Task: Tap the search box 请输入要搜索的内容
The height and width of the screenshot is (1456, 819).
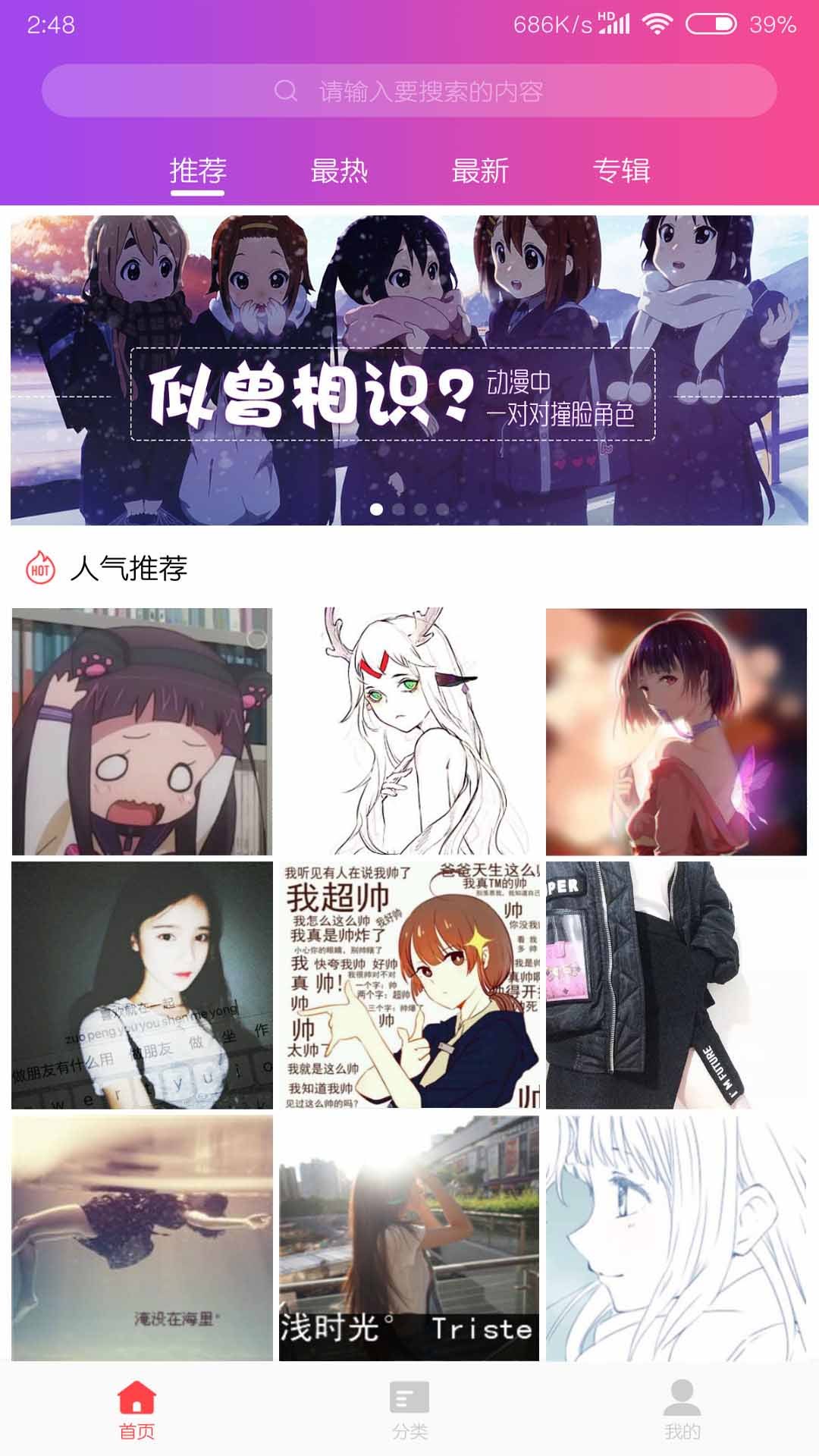Action: 409,91
